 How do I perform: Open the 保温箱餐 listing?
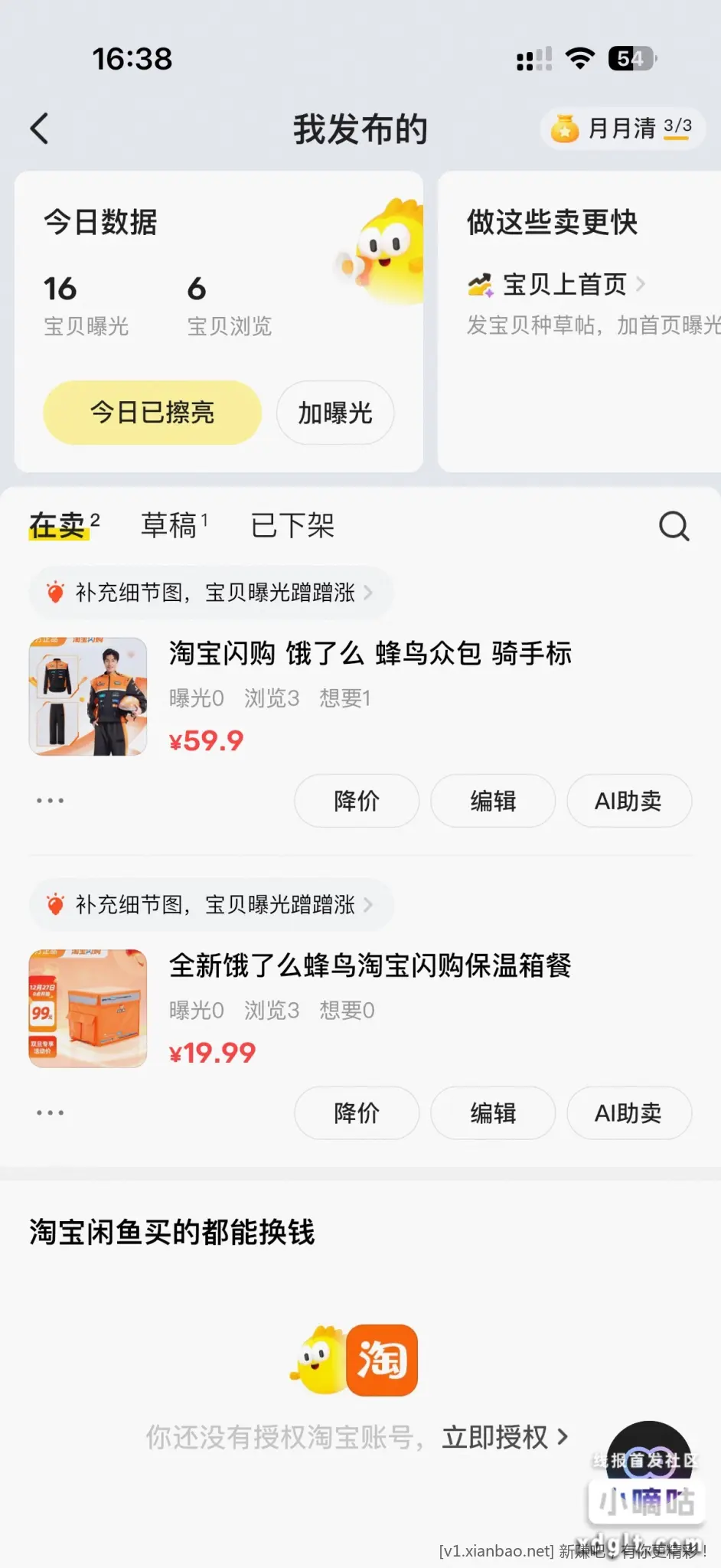pos(370,966)
